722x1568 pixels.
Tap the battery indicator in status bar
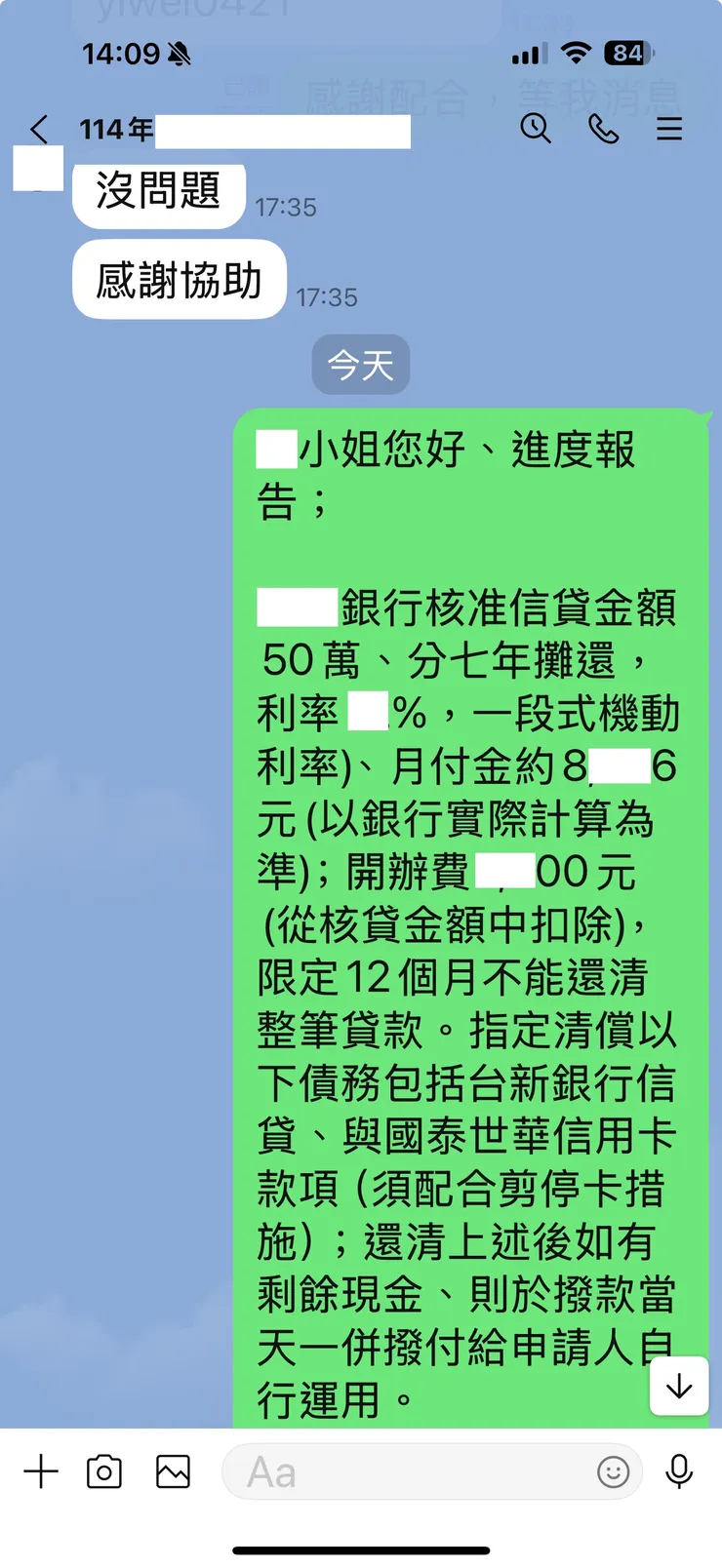627,54
